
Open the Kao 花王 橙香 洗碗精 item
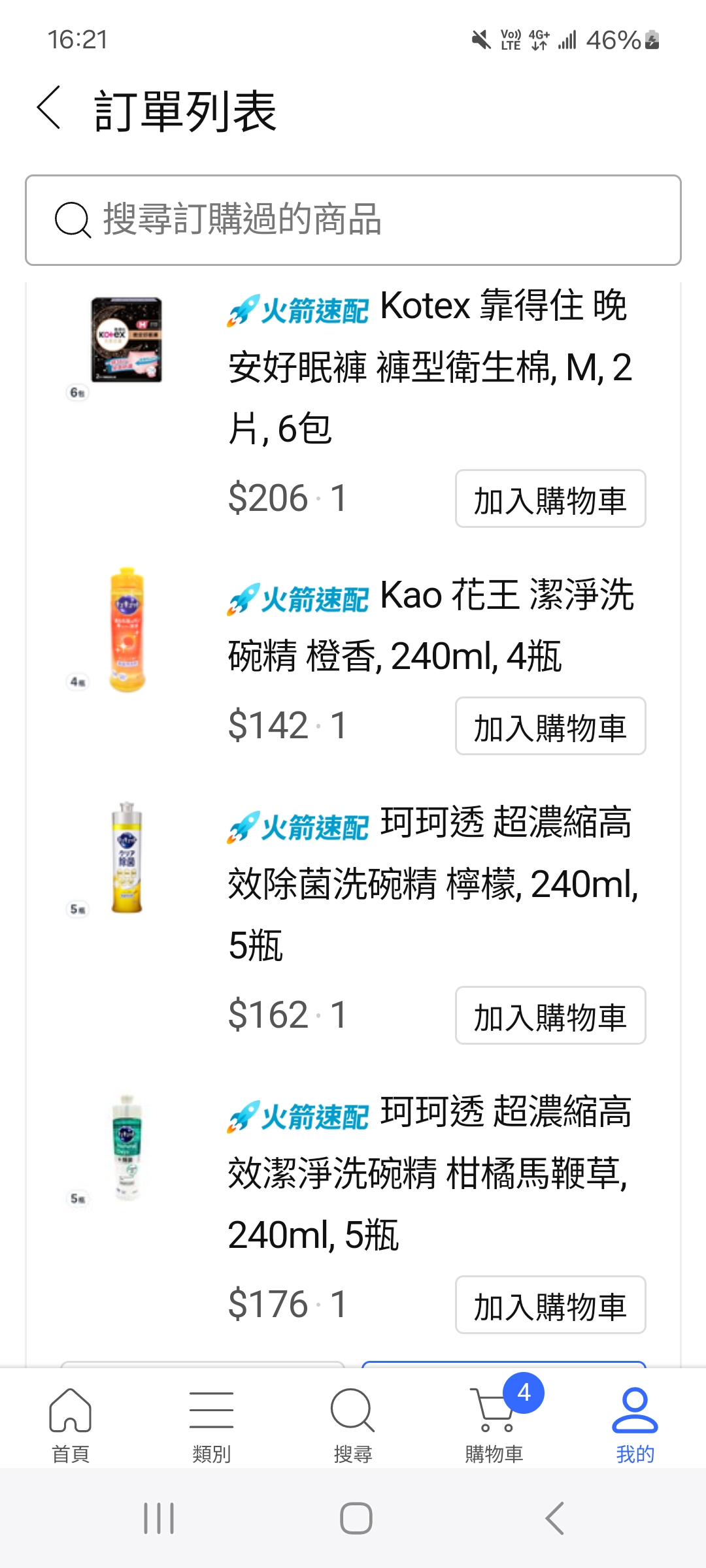[429, 626]
